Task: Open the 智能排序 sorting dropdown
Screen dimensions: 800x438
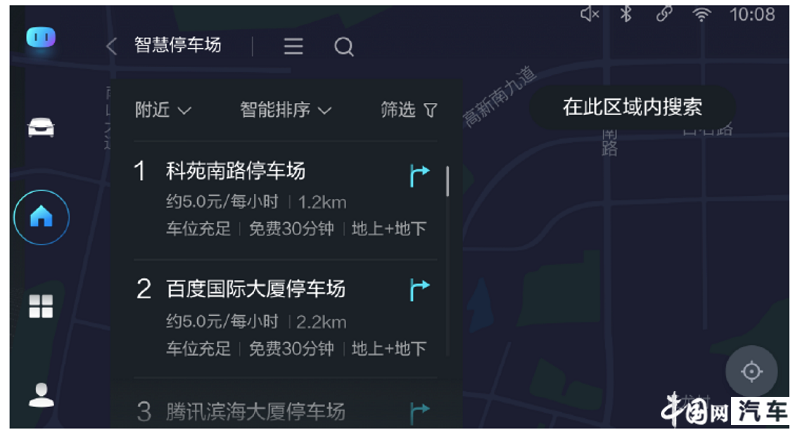Action: coord(285,110)
